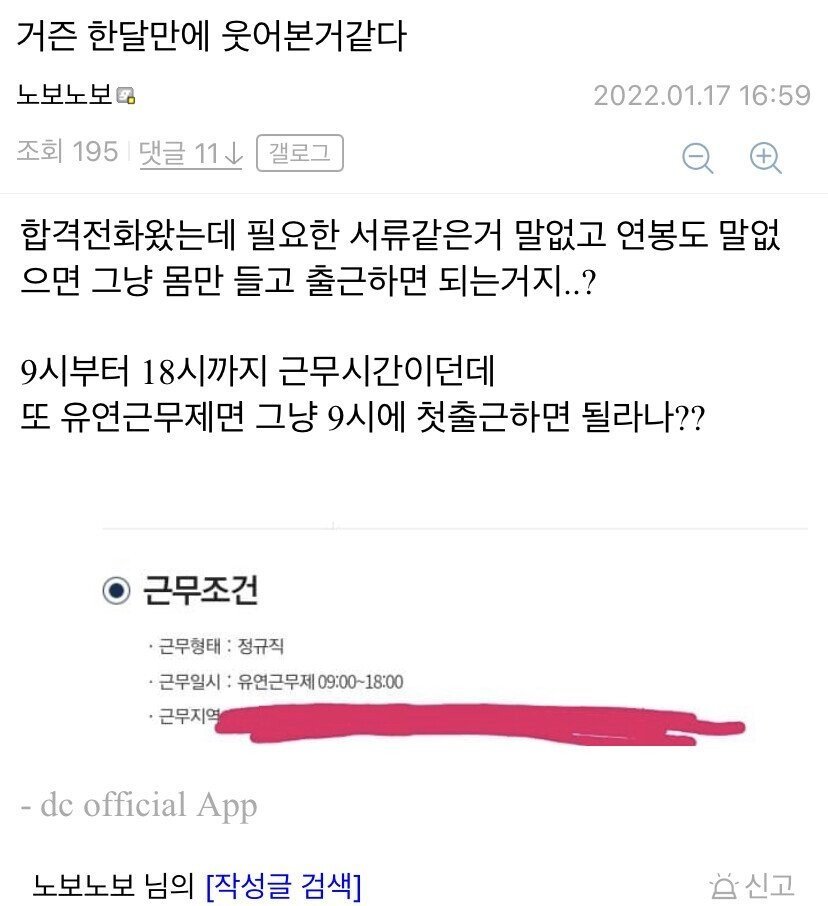828x906 pixels.
Task: Report this post with 신고
Action: tap(751, 885)
